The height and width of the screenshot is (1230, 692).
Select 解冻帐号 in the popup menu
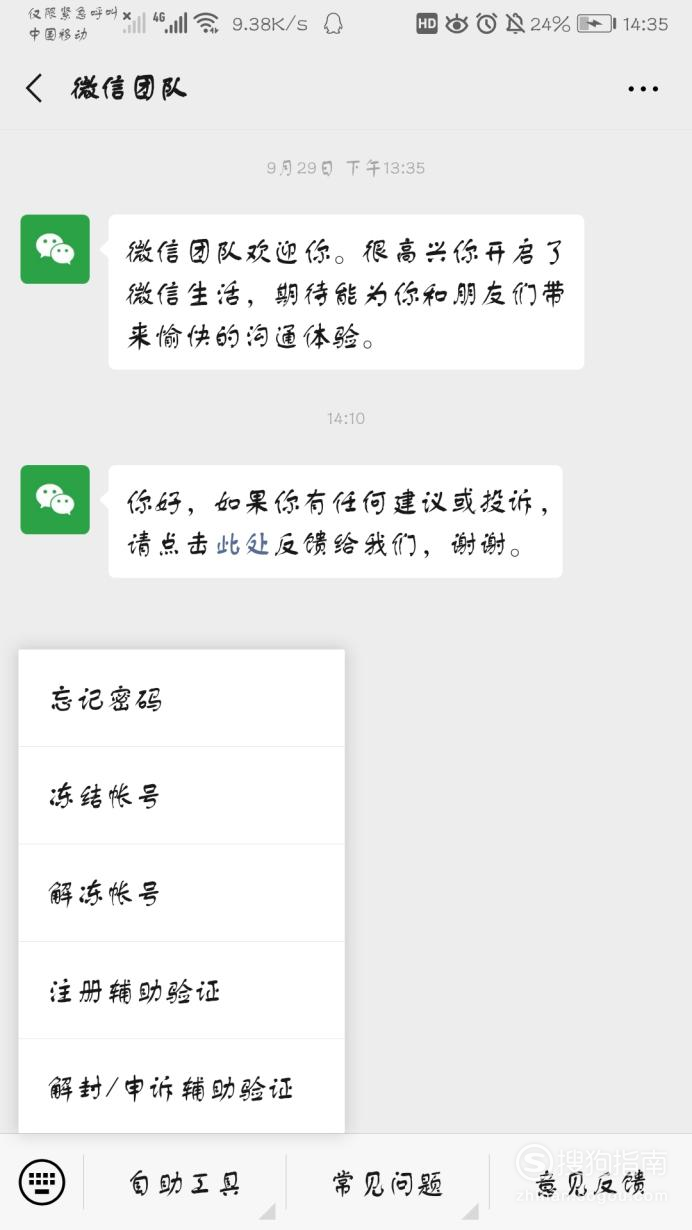(181, 893)
